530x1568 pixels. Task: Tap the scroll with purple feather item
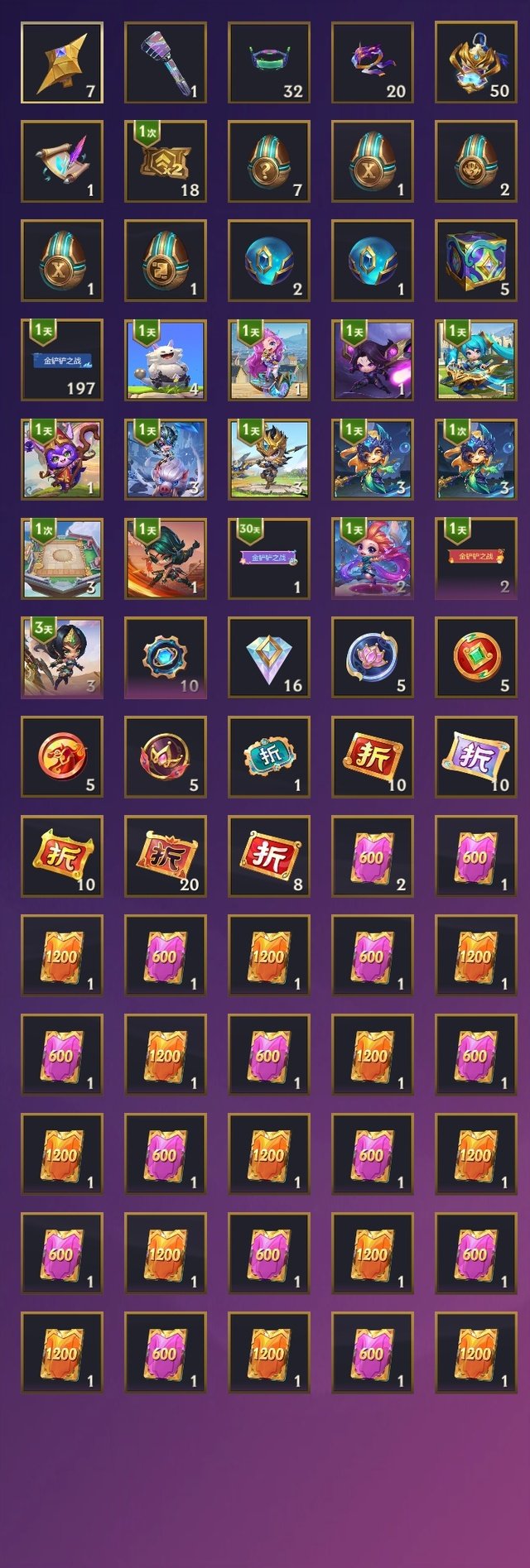click(x=62, y=161)
